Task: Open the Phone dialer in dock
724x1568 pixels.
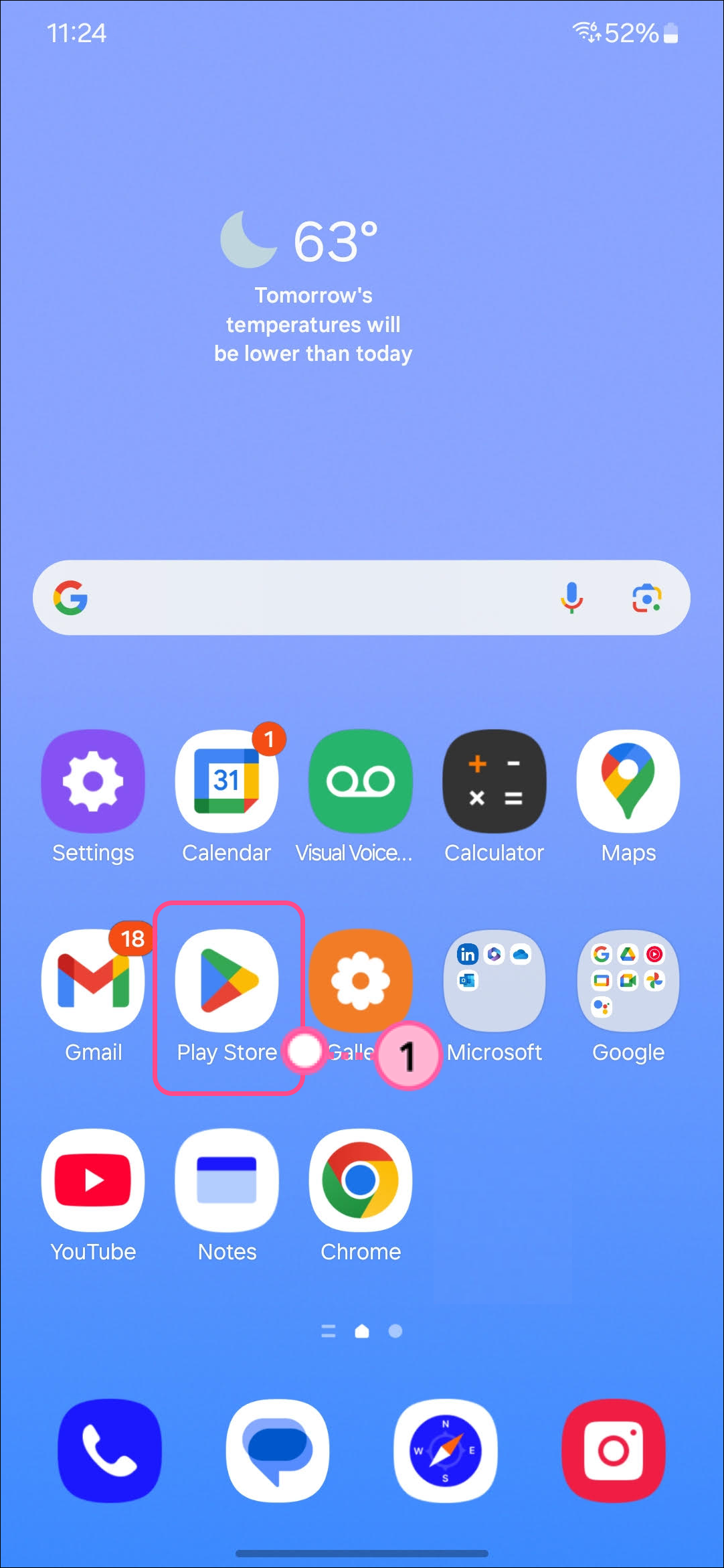Action: 110,1451
